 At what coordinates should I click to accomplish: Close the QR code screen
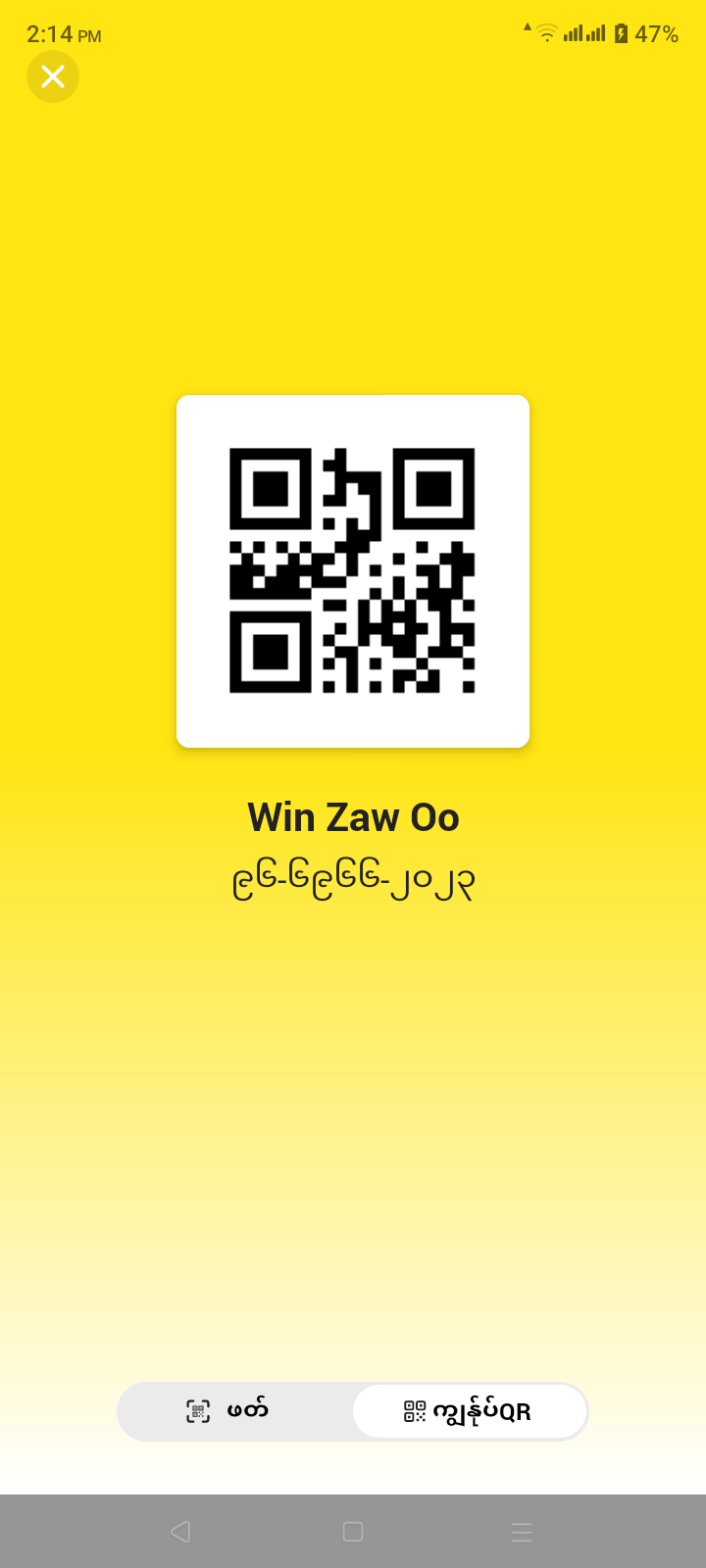click(x=53, y=76)
